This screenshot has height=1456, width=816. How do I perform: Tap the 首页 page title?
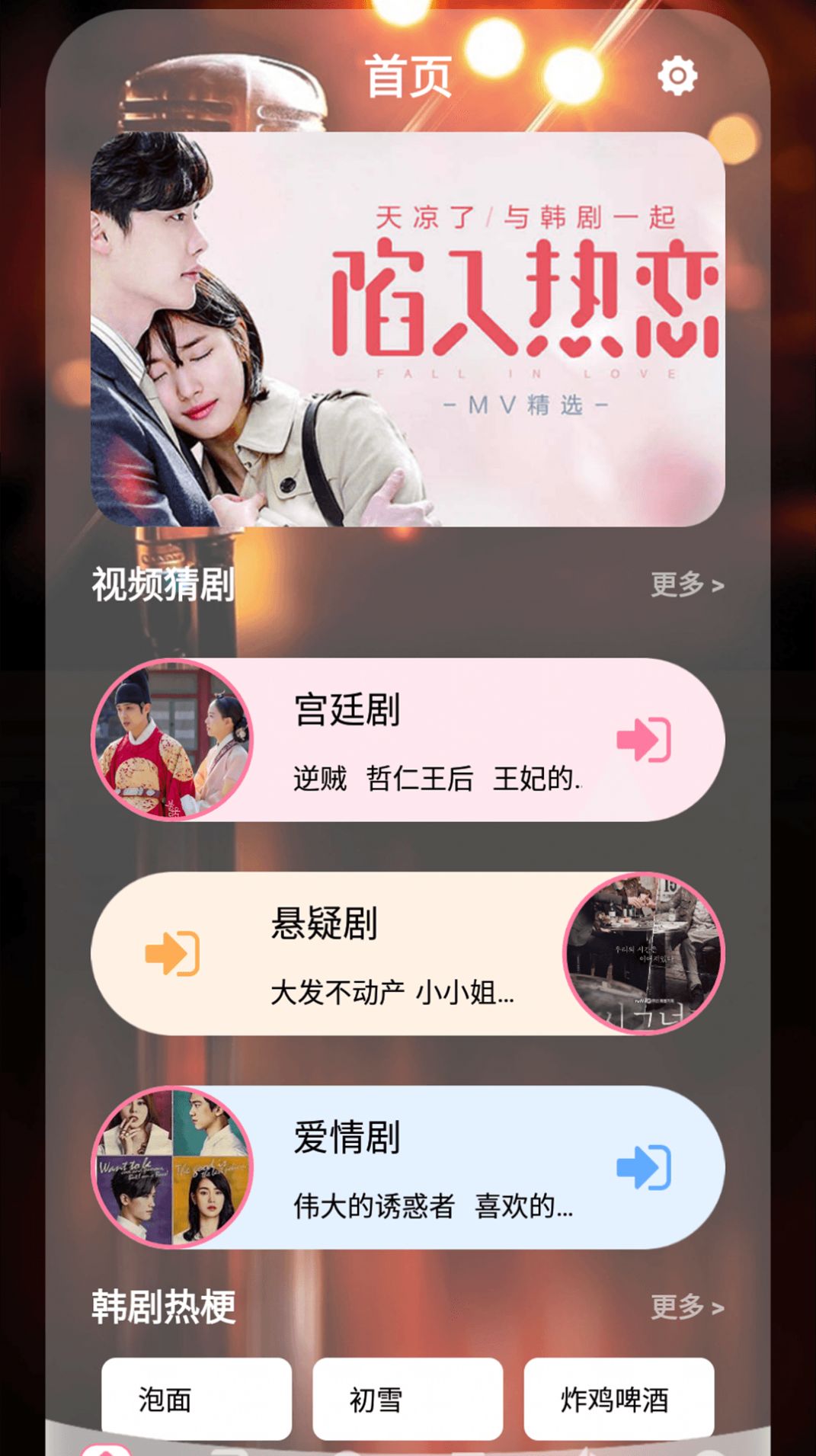point(408,75)
